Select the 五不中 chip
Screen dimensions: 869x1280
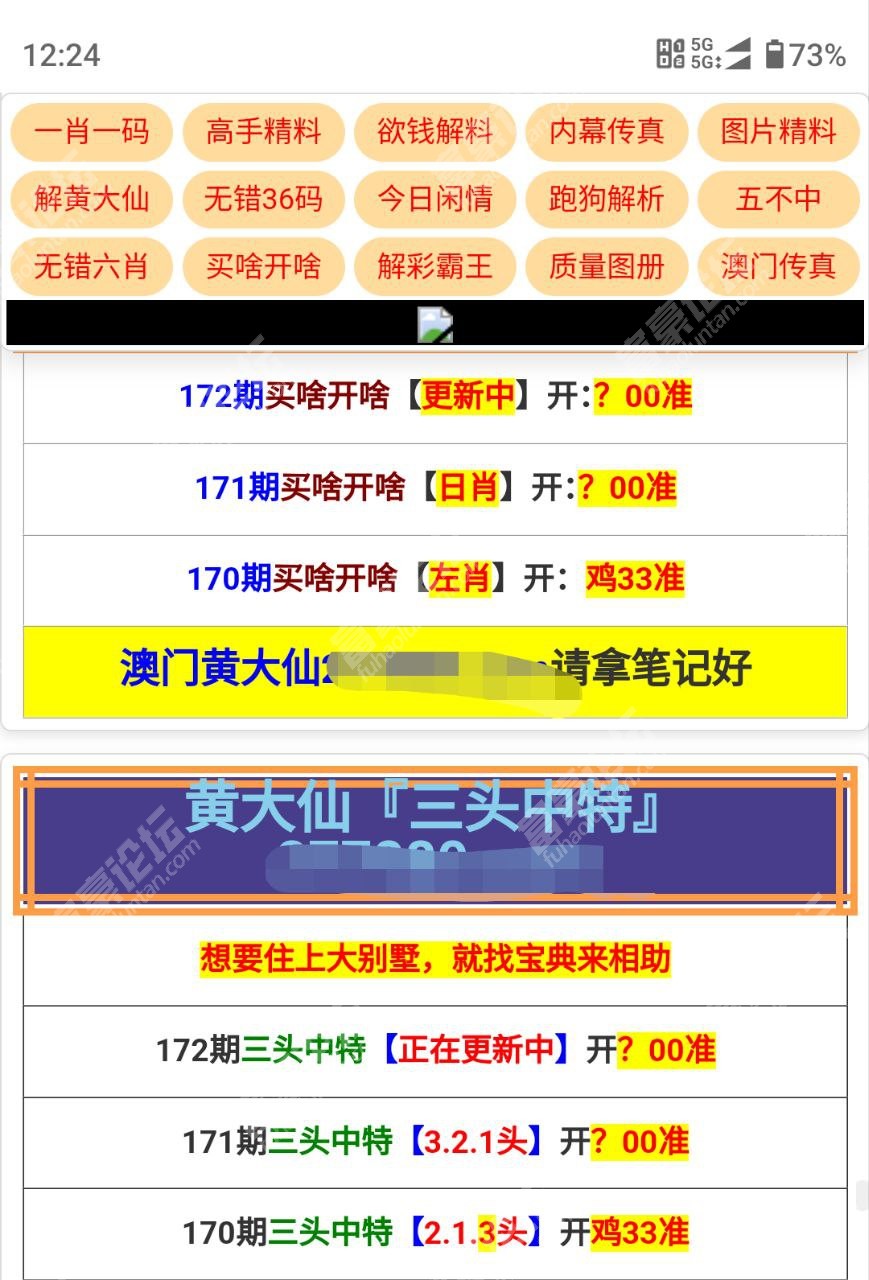tap(778, 198)
